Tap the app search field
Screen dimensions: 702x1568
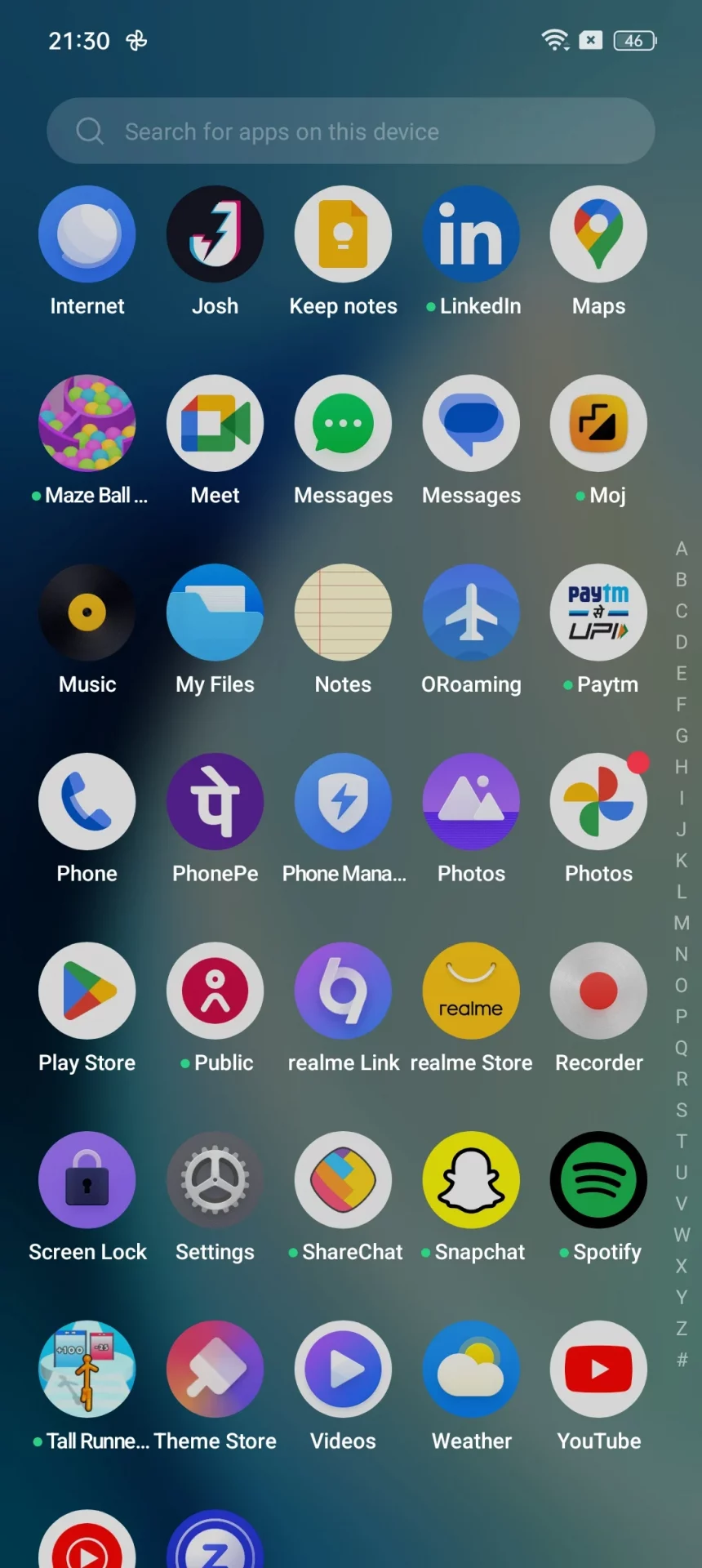[351, 131]
